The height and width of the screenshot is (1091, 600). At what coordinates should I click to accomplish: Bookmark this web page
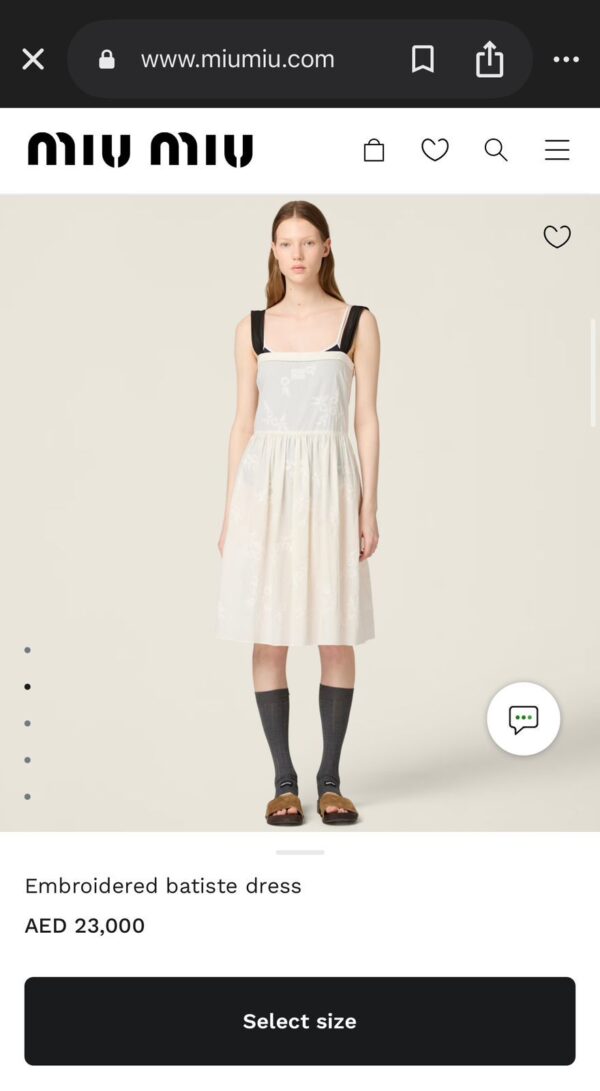pyautogui.click(x=423, y=60)
